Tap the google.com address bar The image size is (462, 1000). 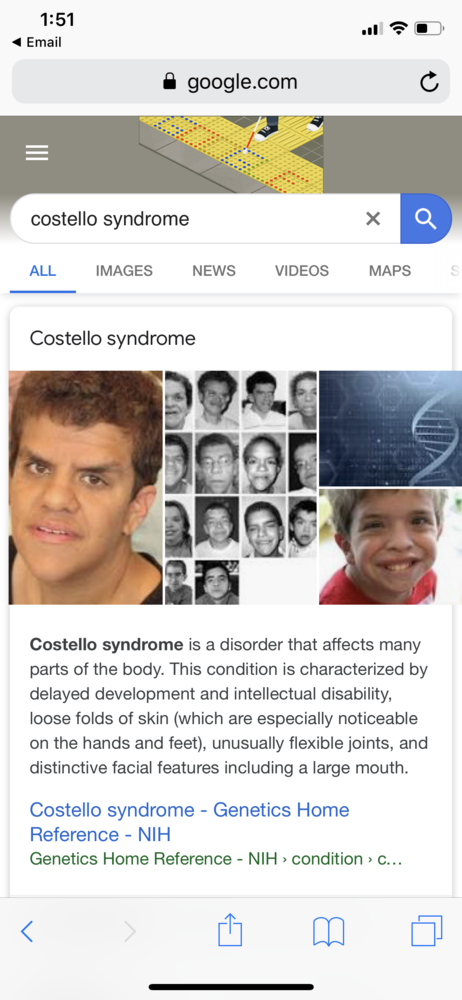[231, 82]
